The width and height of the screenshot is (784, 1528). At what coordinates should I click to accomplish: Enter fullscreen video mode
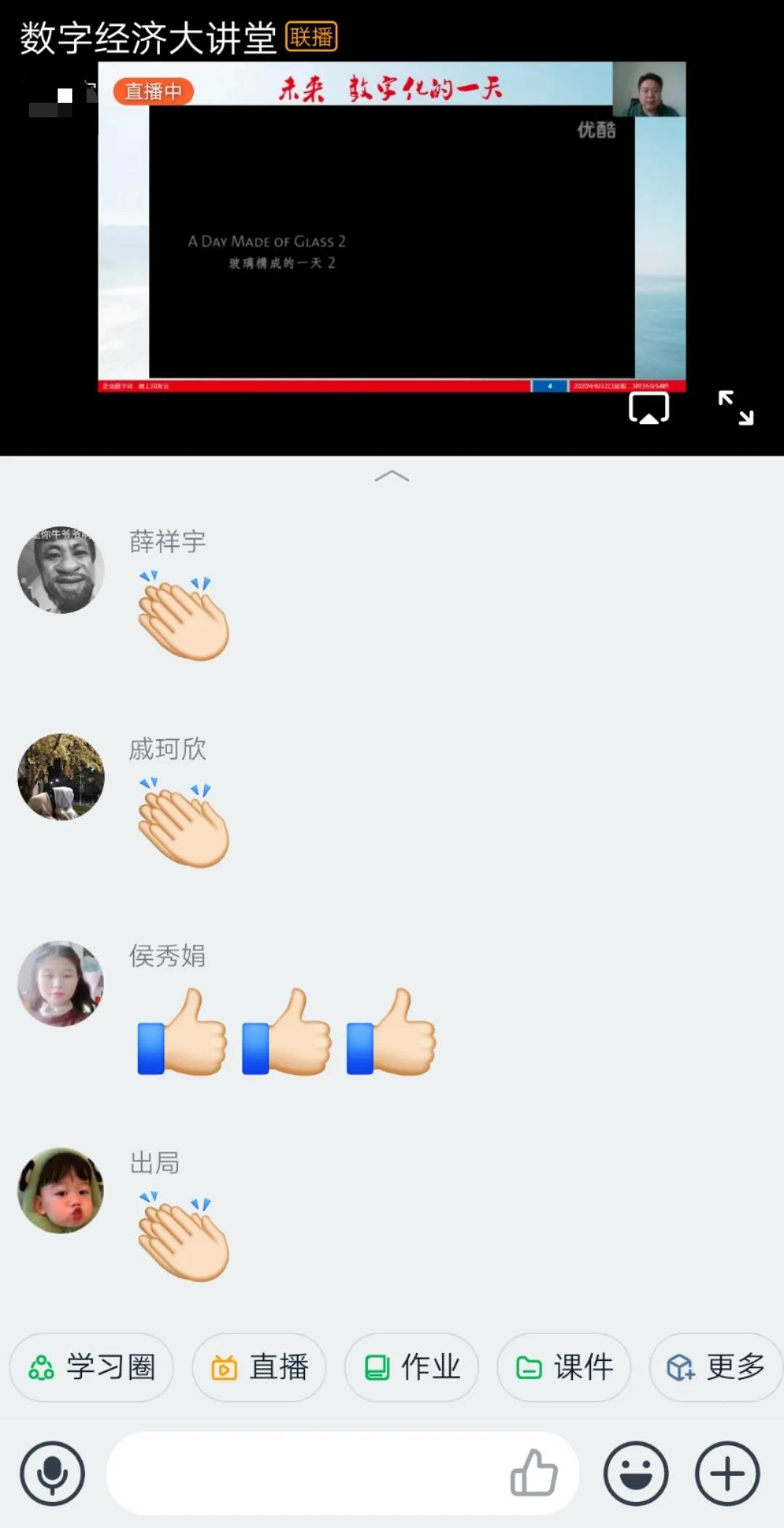[x=735, y=408]
